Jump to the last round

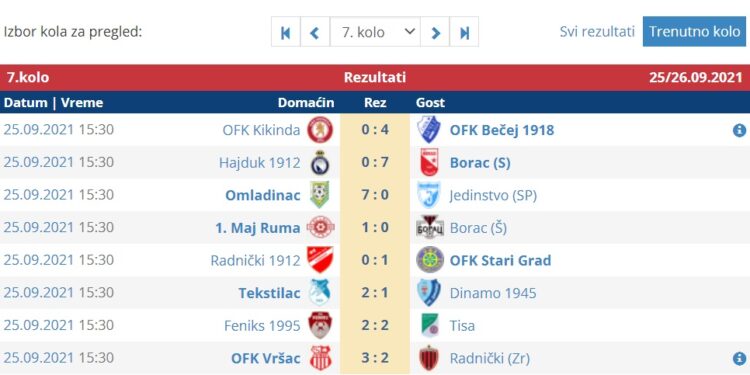[x=464, y=32]
